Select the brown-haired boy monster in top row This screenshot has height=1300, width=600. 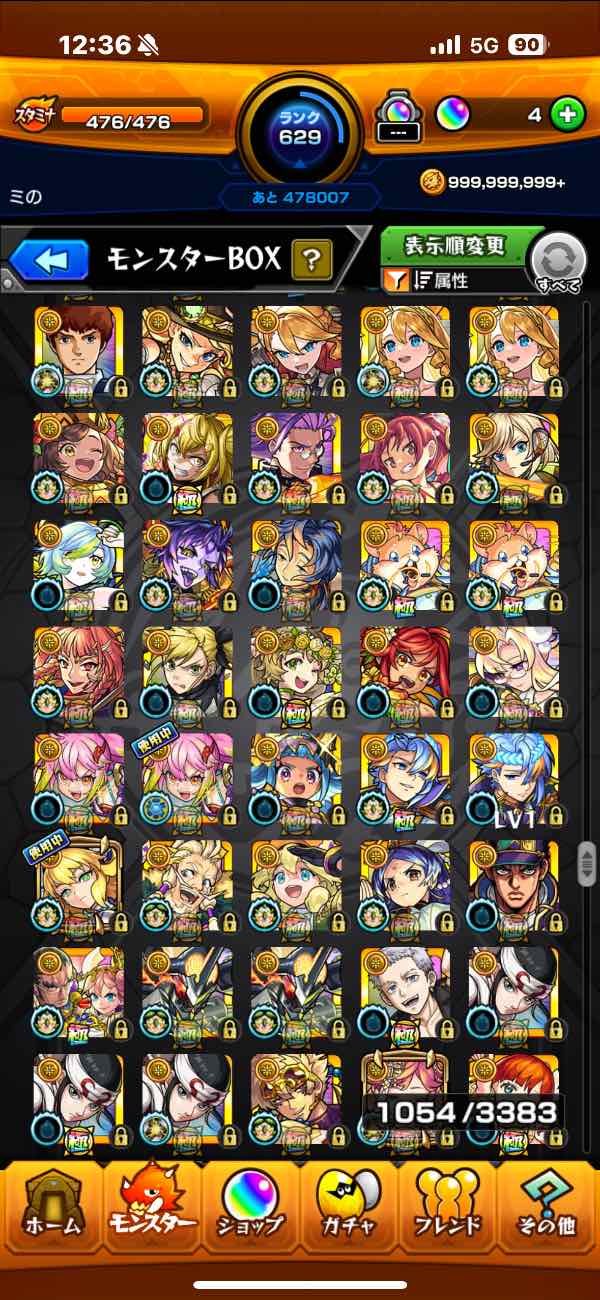point(79,349)
